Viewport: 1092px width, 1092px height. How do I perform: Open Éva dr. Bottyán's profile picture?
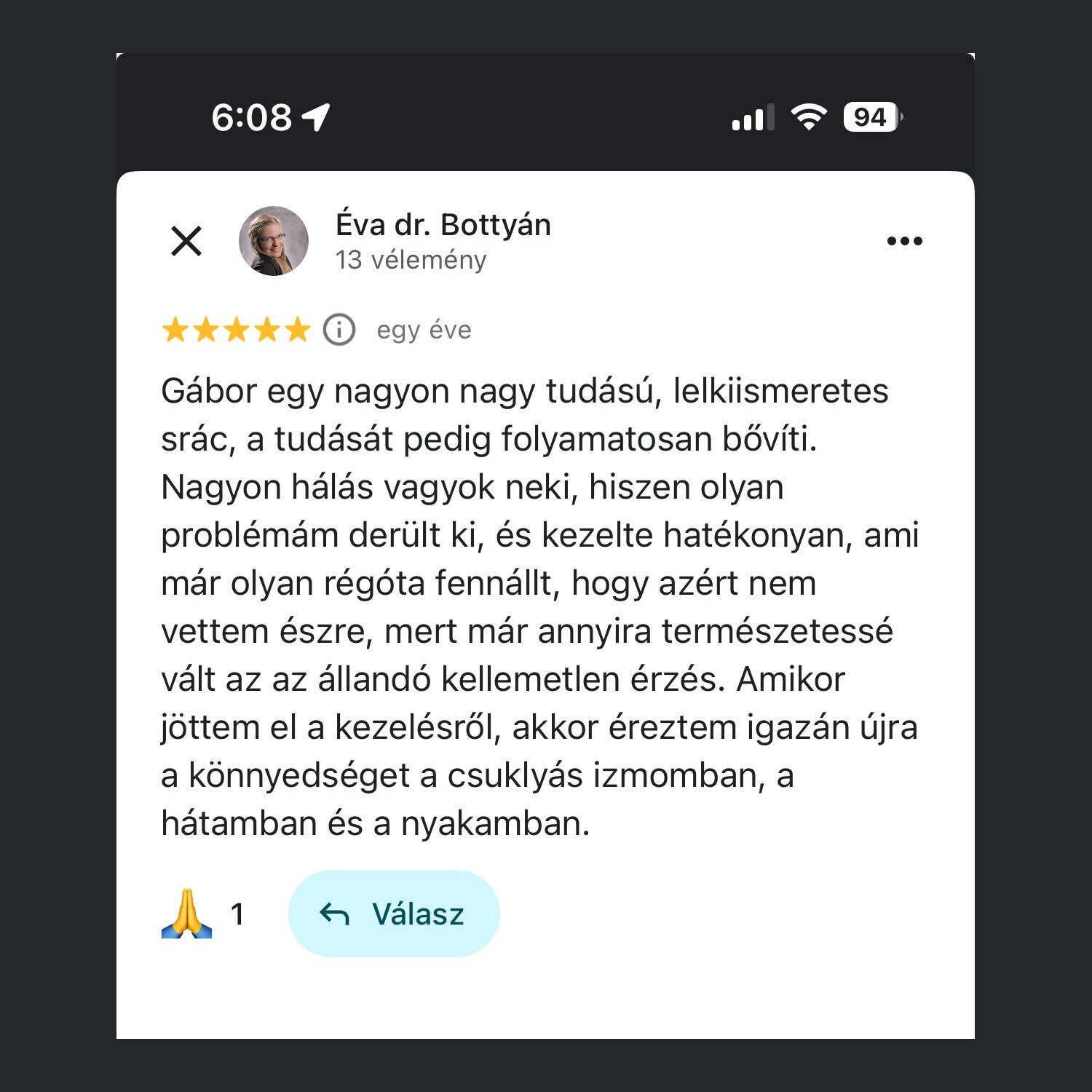coord(274,241)
